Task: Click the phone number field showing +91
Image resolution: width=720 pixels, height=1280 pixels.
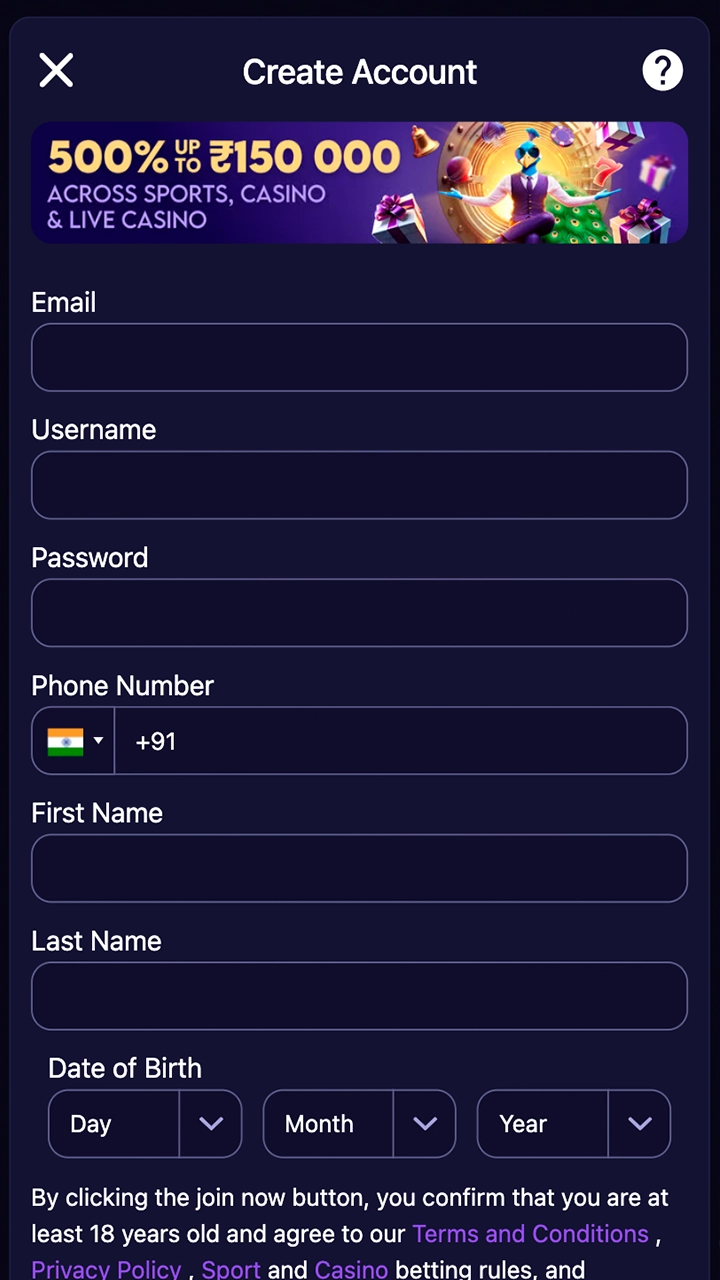Action: 400,741
